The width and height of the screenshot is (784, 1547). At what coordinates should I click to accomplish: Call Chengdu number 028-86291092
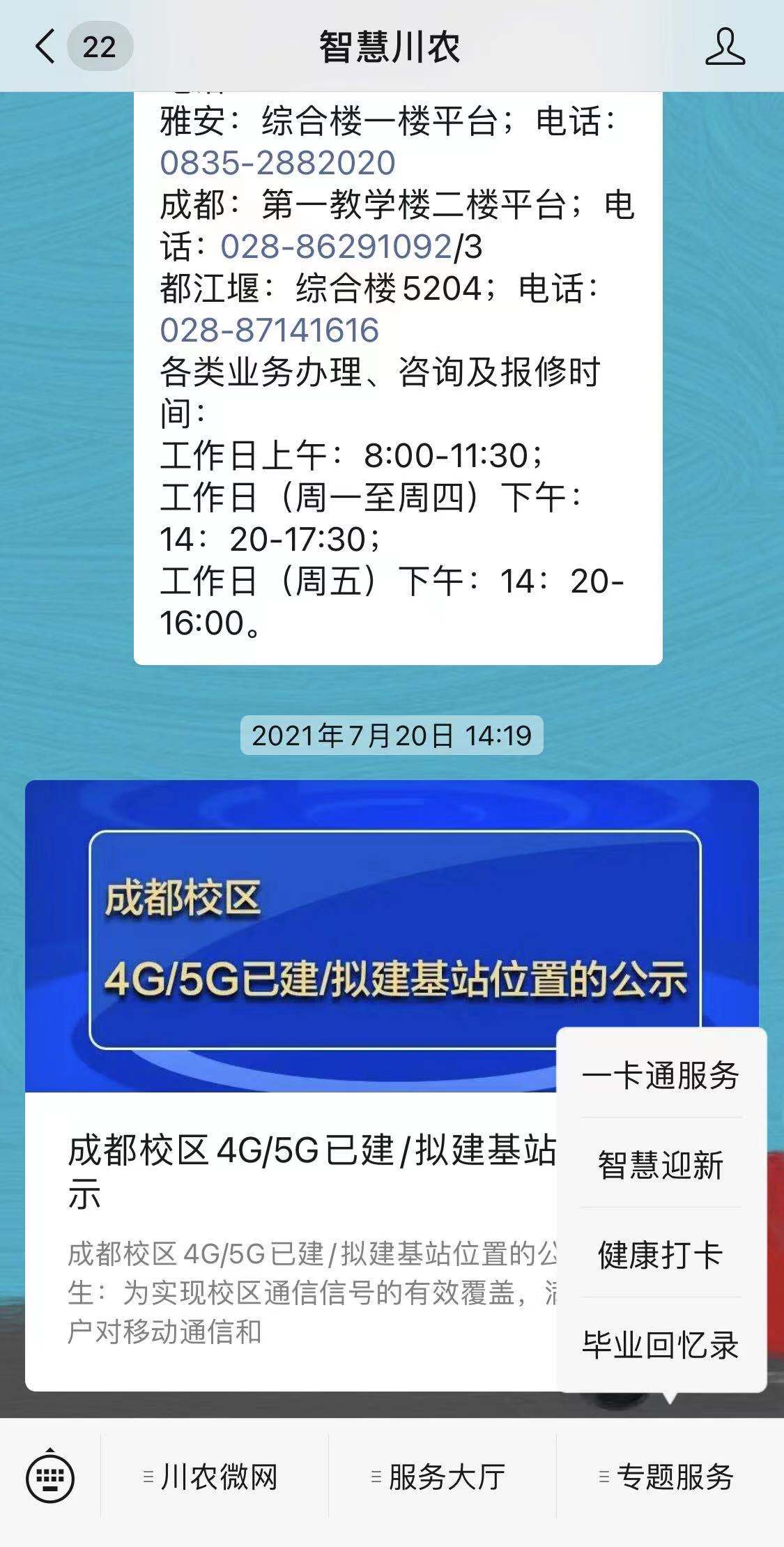[x=337, y=247]
